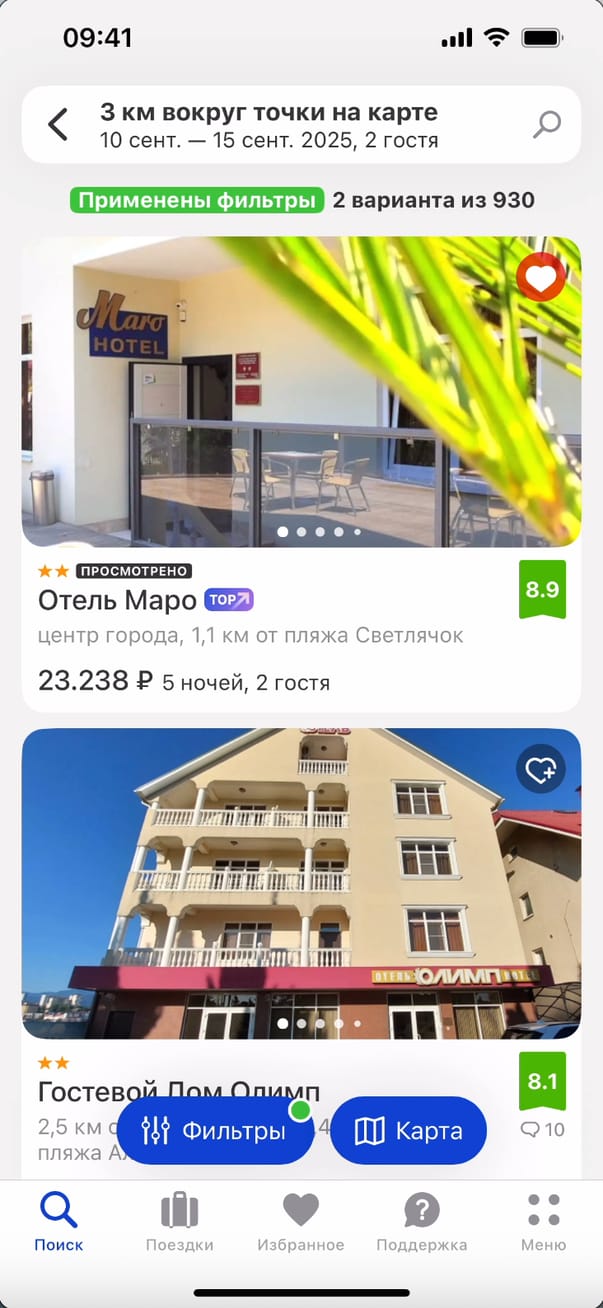Switch to the Поездки tab
The width and height of the screenshot is (603, 1308).
click(x=180, y=1222)
